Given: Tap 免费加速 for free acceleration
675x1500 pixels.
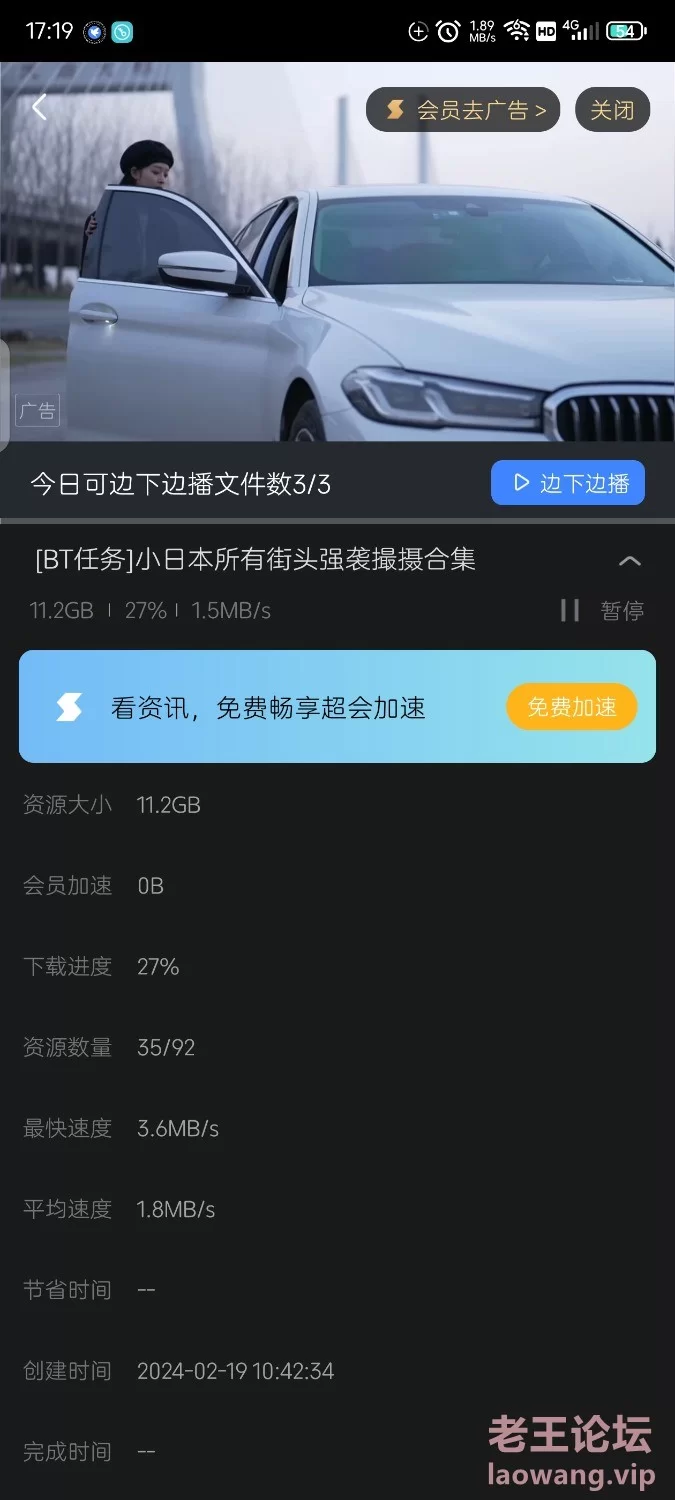Looking at the screenshot, I should [x=571, y=708].
